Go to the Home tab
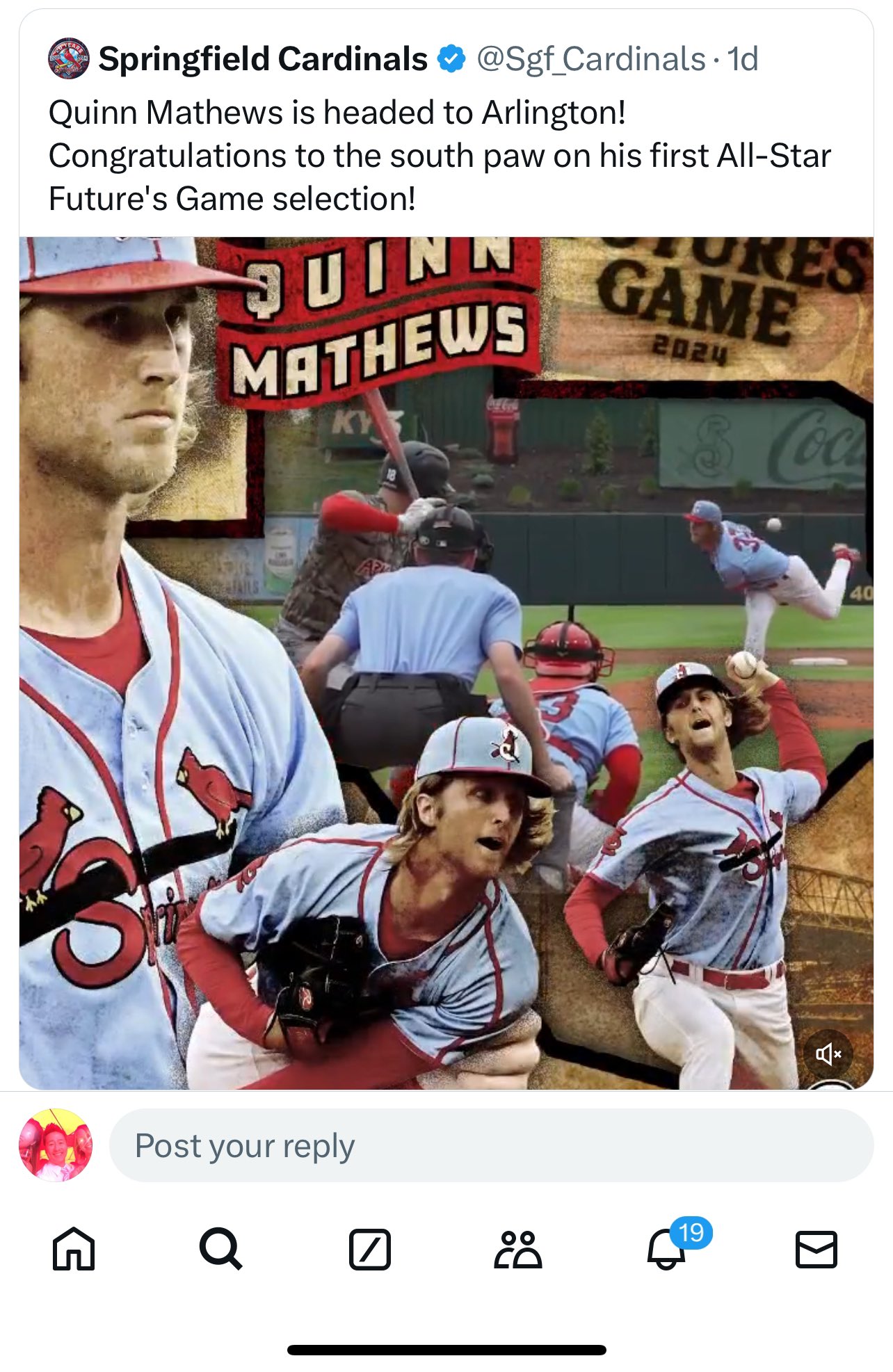This screenshot has width=893, height=1372. pos(74,1249)
